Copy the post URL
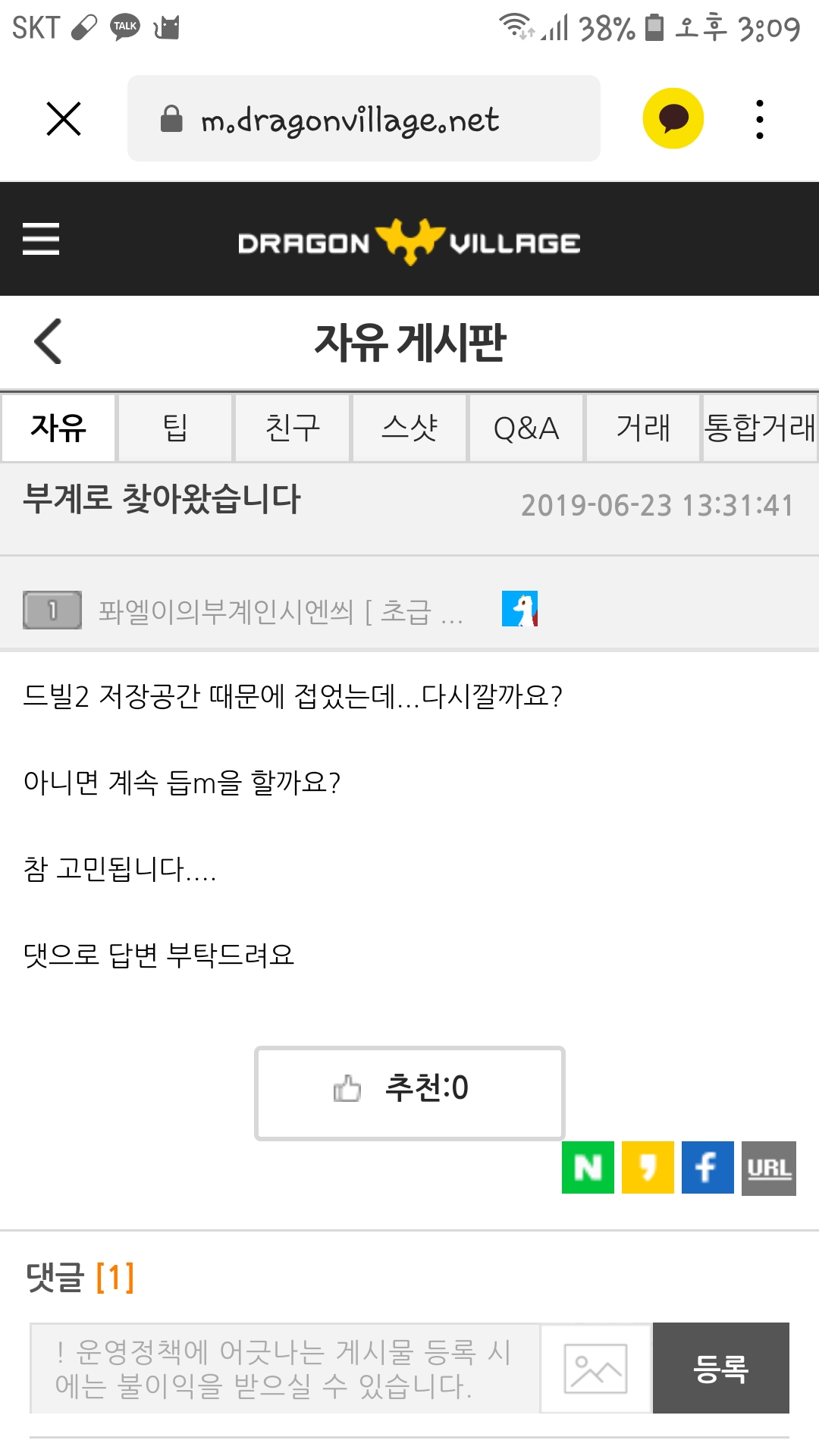Viewport: 819px width, 1456px height. click(768, 1168)
